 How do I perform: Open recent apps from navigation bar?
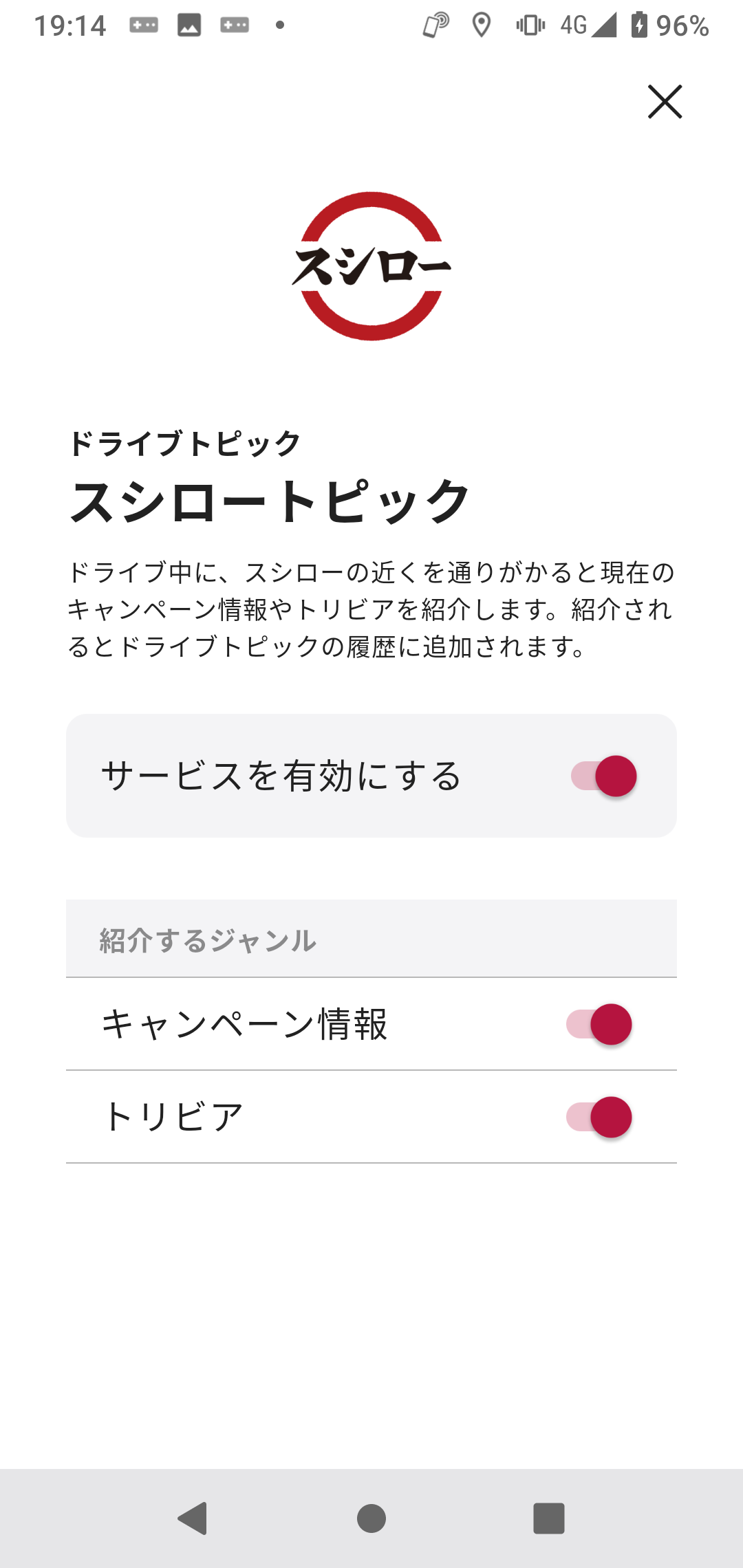point(548,1518)
